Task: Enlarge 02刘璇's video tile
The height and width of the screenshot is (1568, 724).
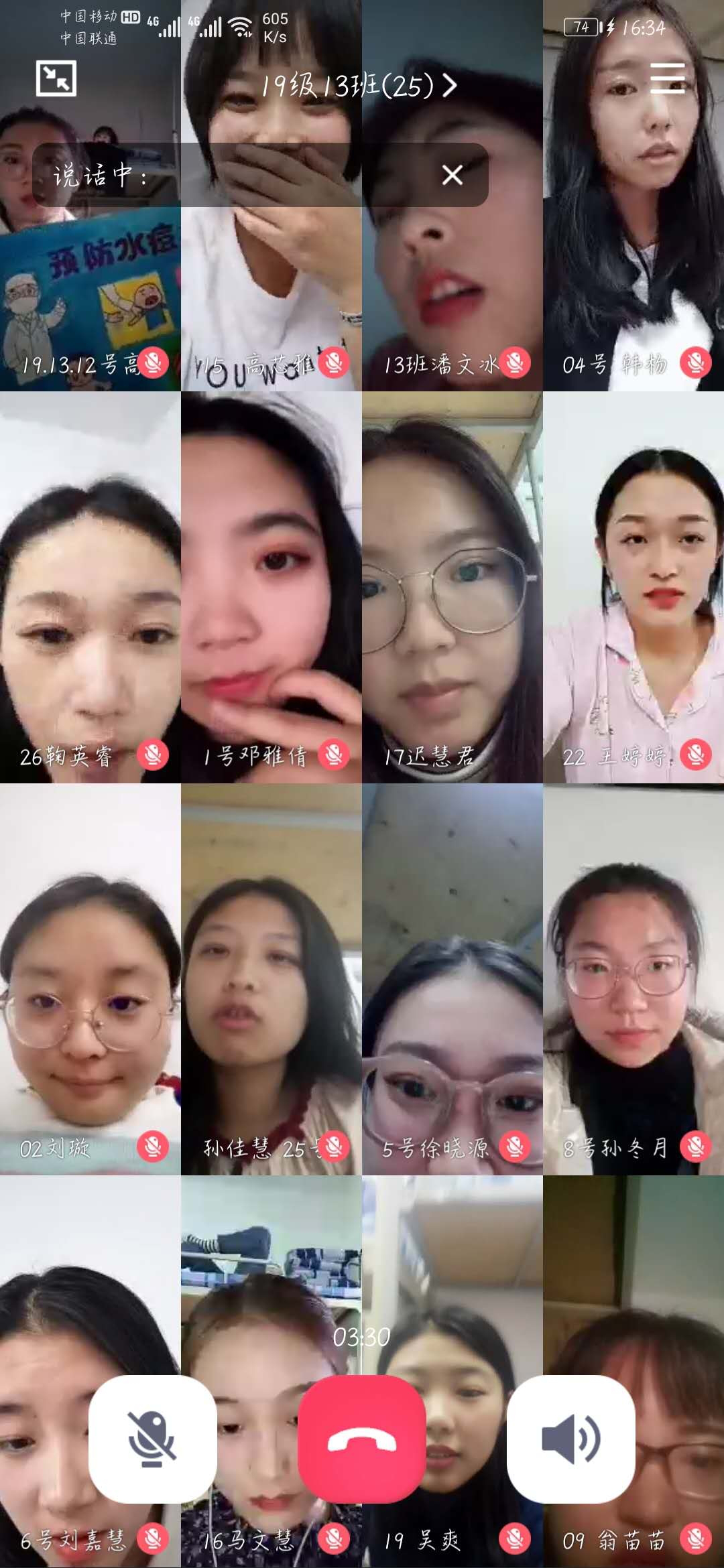Action: (x=90, y=978)
